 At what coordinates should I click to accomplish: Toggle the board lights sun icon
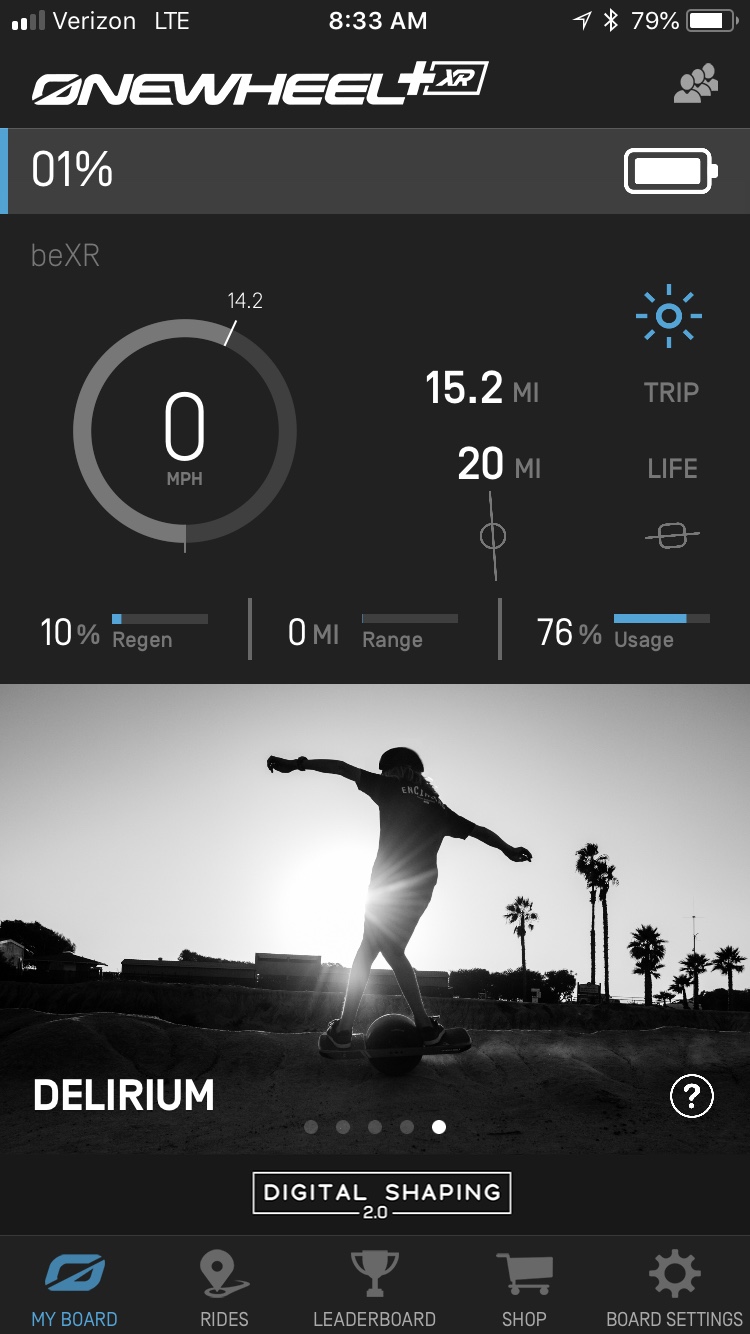click(x=669, y=317)
